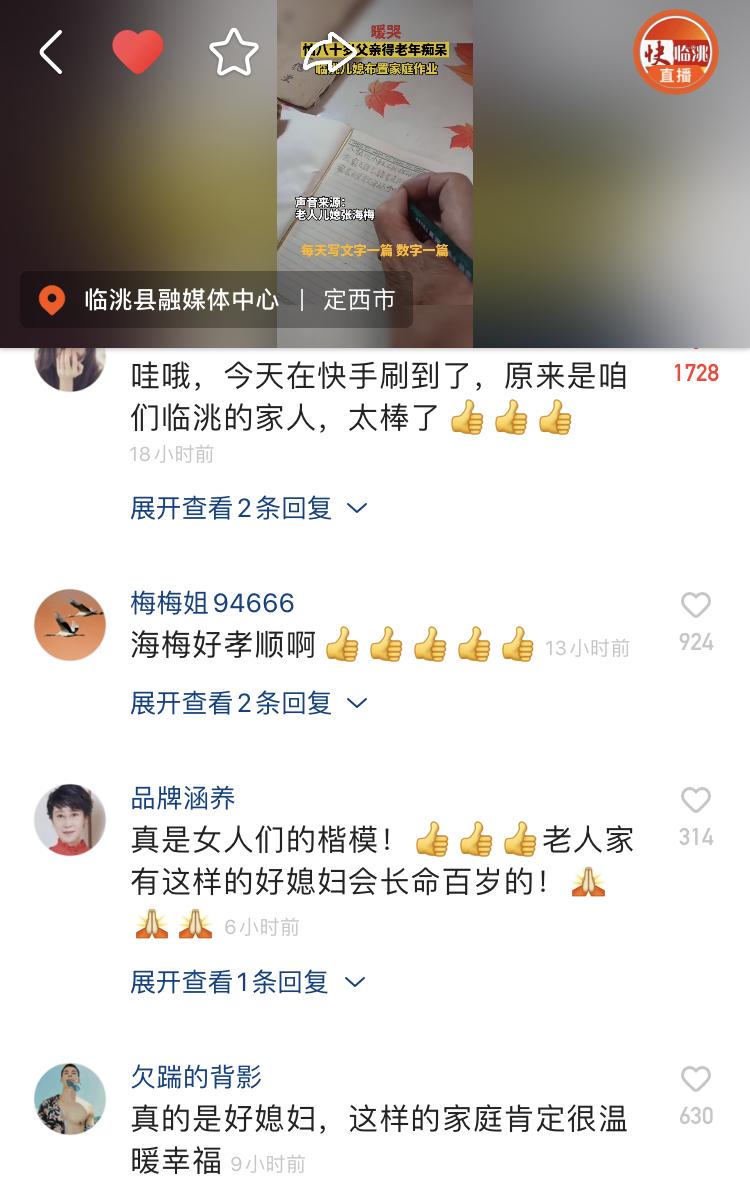Viewport: 750px width, 1185px height.
Task: Like 欠踹的背影's comment
Action: [695, 1080]
